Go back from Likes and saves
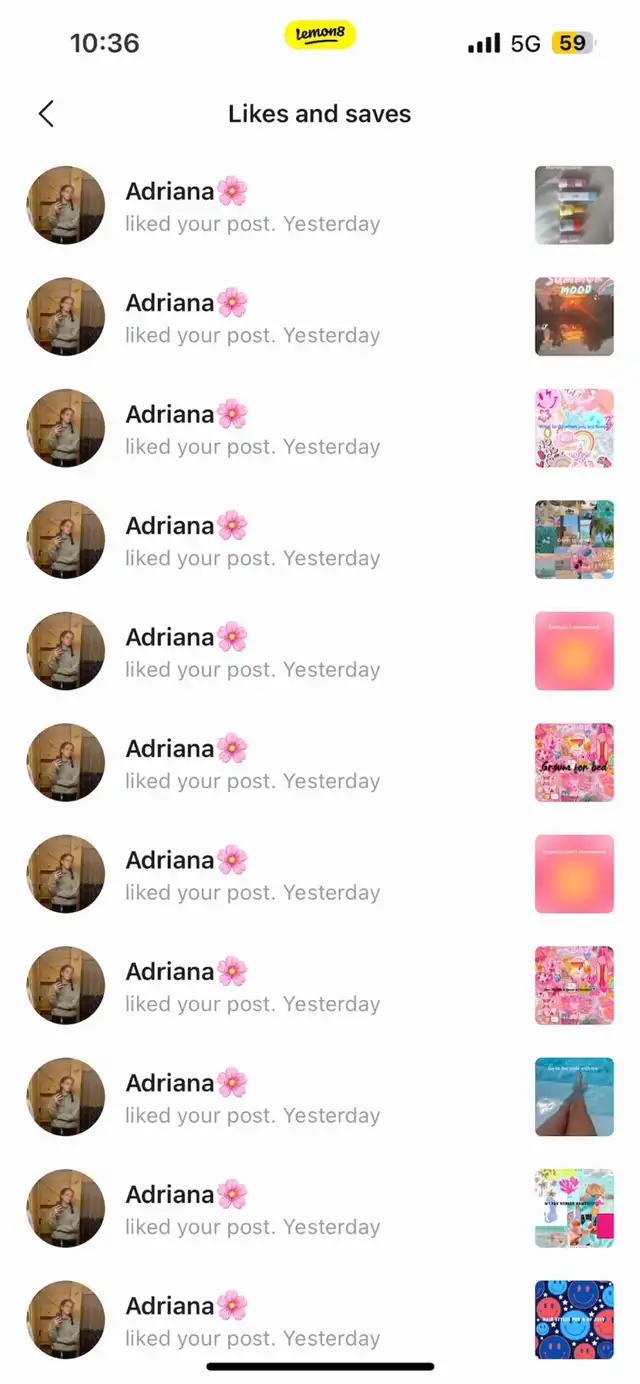The width and height of the screenshot is (640, 1384). tap(46, 114)
